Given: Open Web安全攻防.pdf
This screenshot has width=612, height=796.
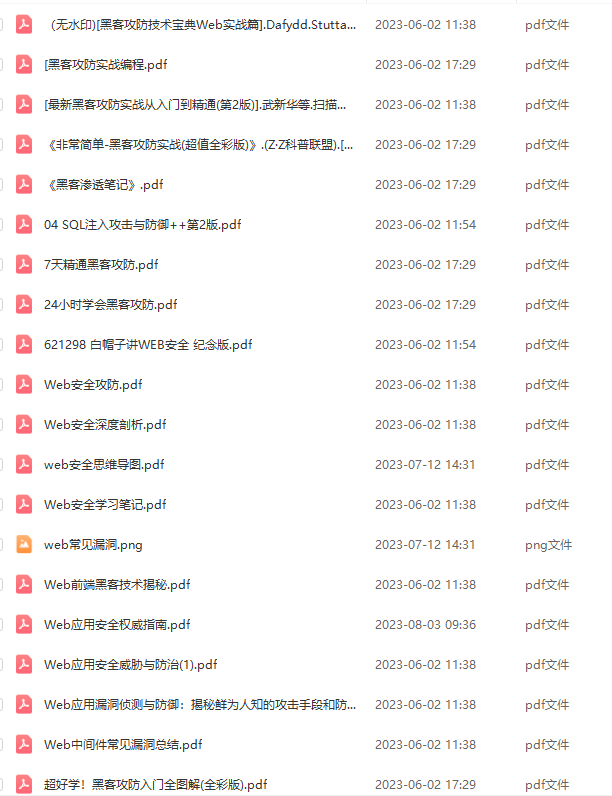Looking at the screenshot, I should coord(94,385).
